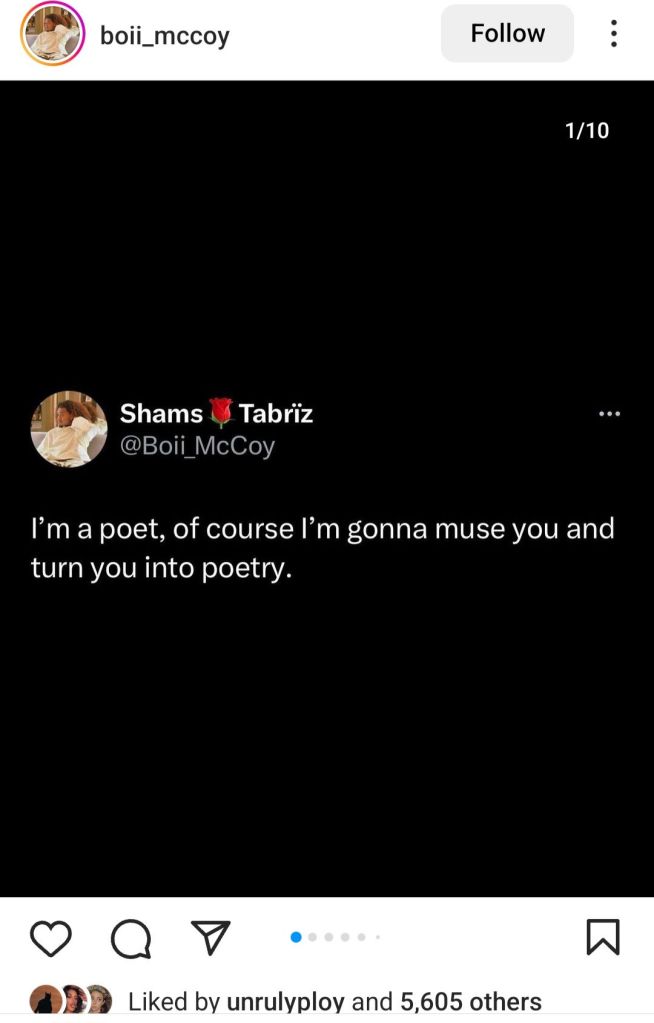654x1023 pixels.
Task: Open the post's three-dot options menu
Action: (613, 34)
